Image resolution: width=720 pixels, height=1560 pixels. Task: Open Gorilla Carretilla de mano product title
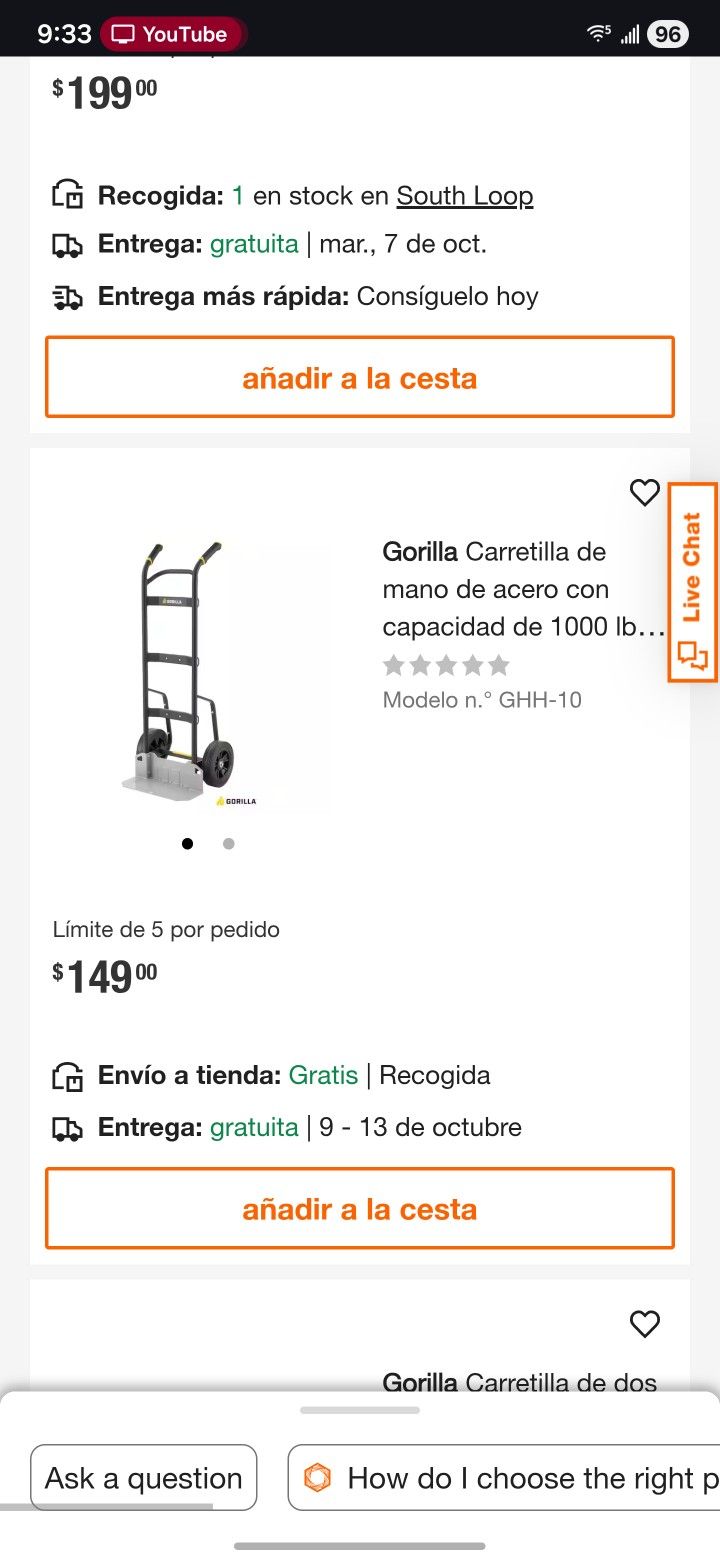click(523, 590)
